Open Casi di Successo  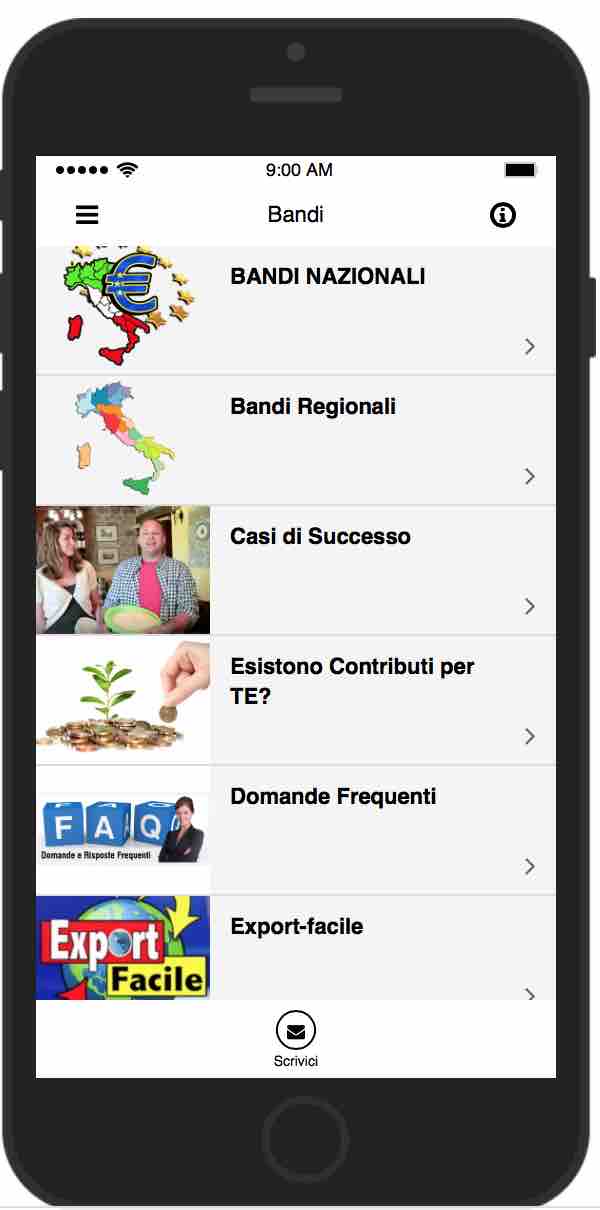pyautogui.click(x=296, y=571)
